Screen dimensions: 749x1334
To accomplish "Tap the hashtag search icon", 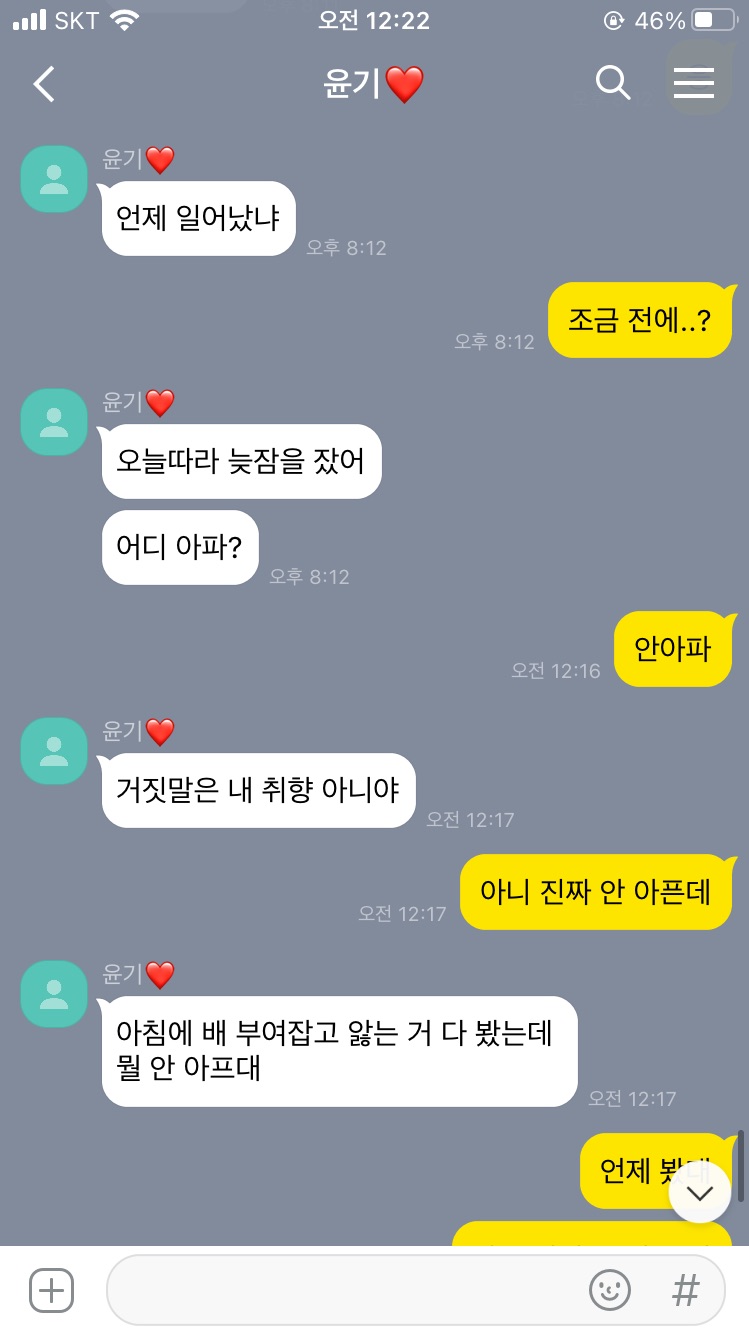I will click(685, 1290).
